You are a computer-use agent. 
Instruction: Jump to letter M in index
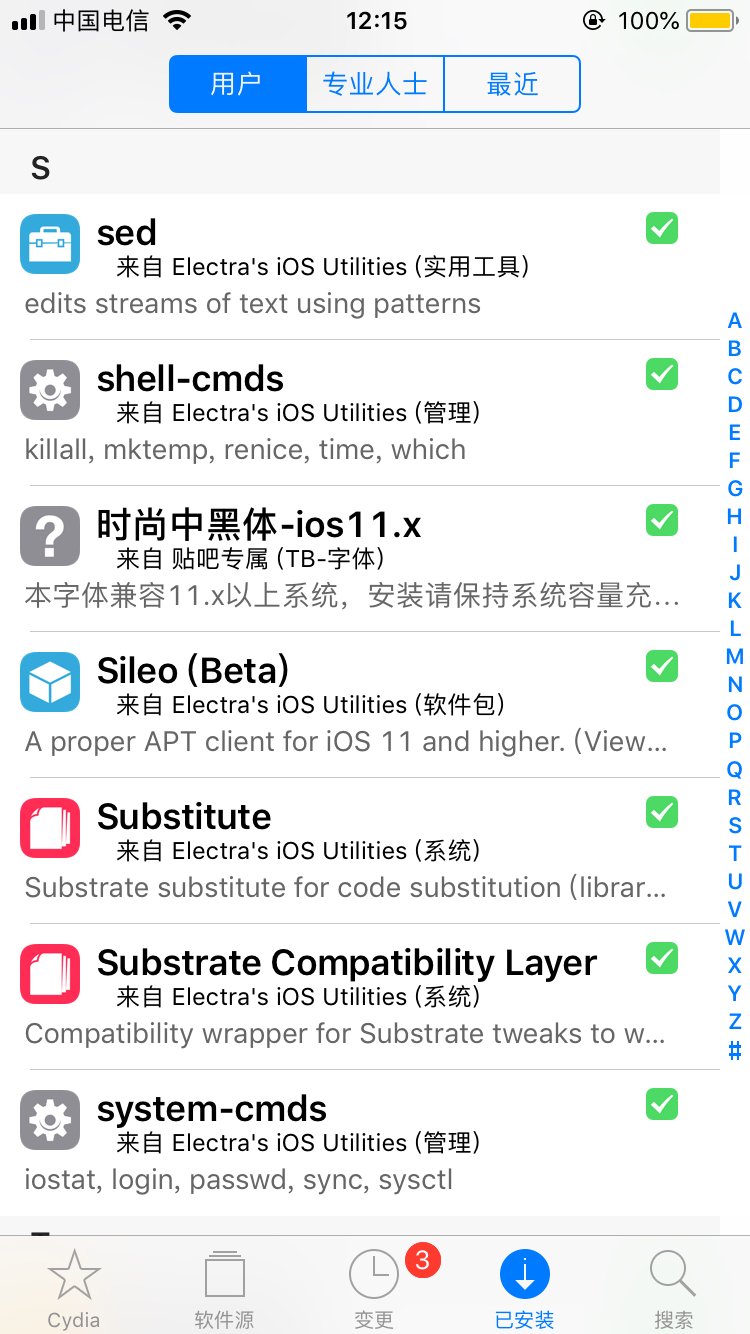[735, 657]
